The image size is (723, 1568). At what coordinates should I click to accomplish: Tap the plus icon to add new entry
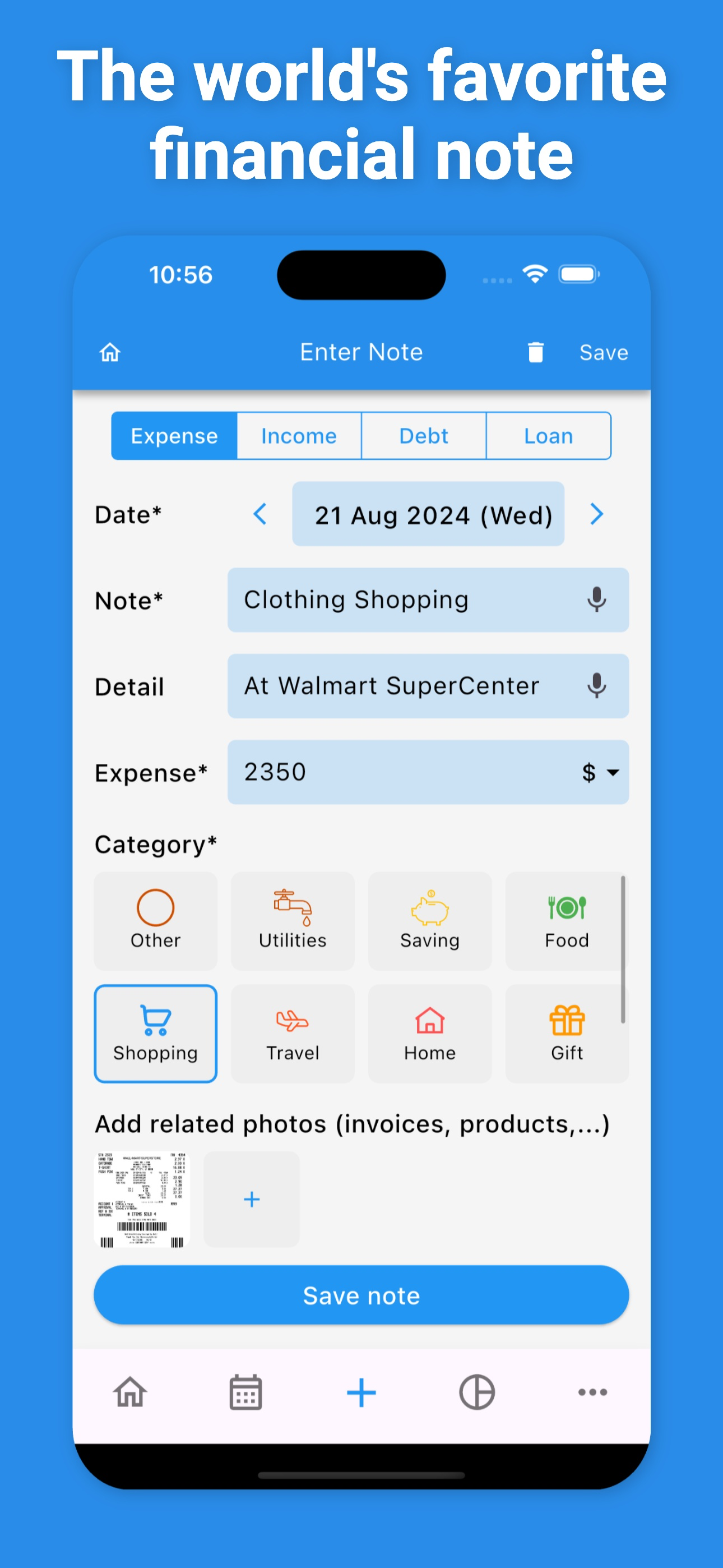pos(361,1391)
